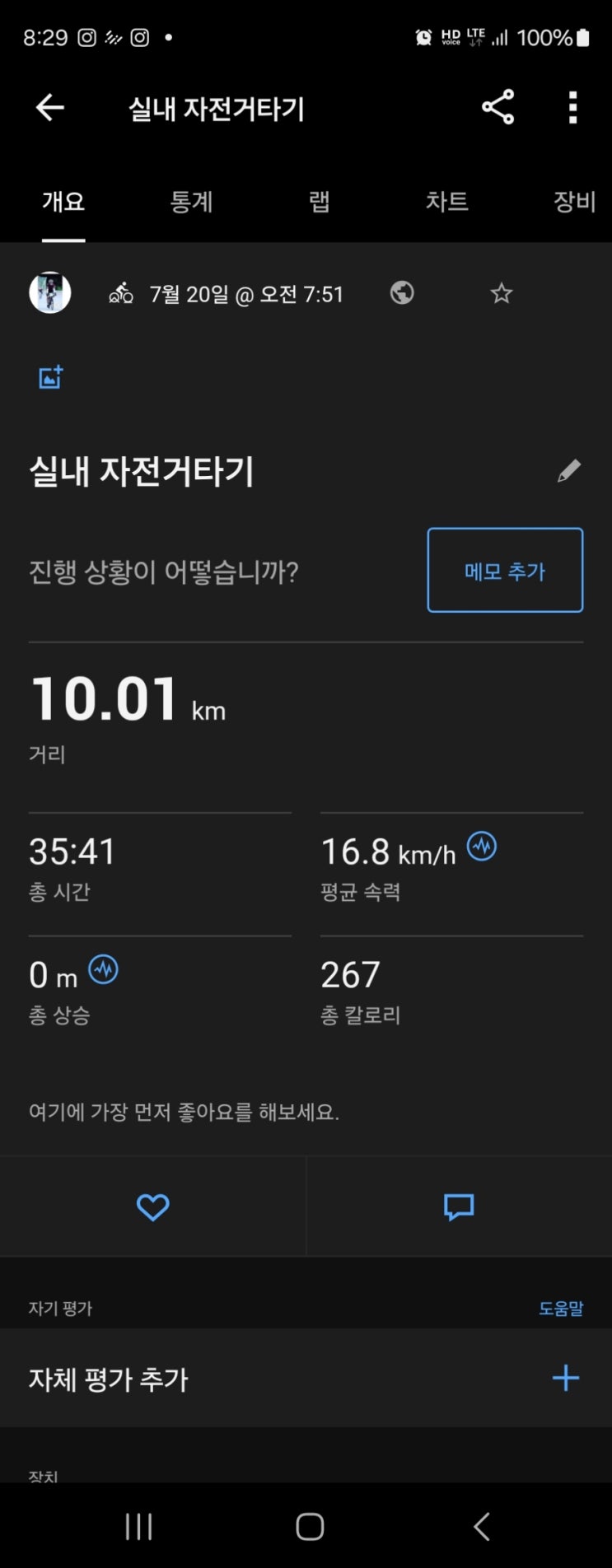The width and height of the screenshot is (612, 1568).
Task: Mark activity as favorite with star
Action: pos(502,293)
